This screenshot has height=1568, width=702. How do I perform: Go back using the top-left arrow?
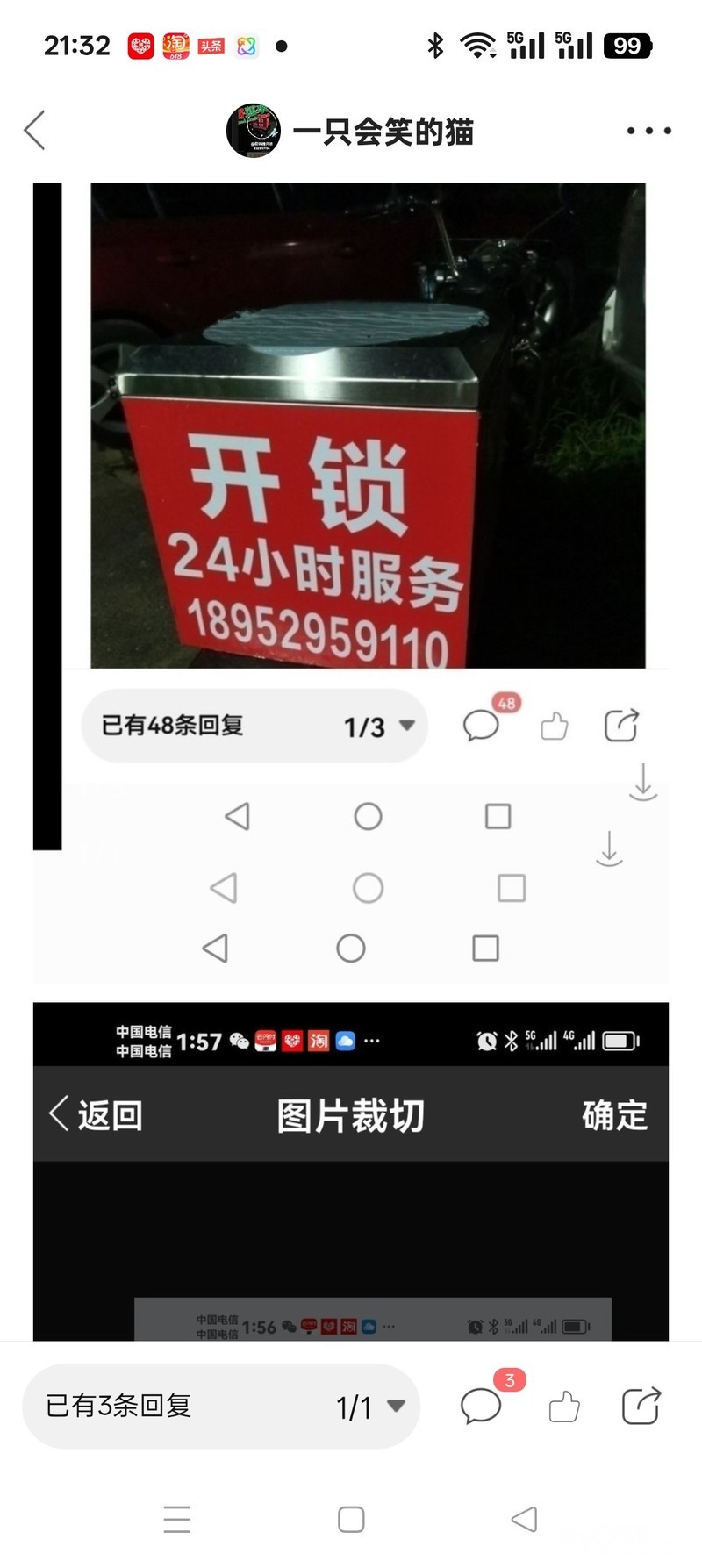tap(35, 131)
